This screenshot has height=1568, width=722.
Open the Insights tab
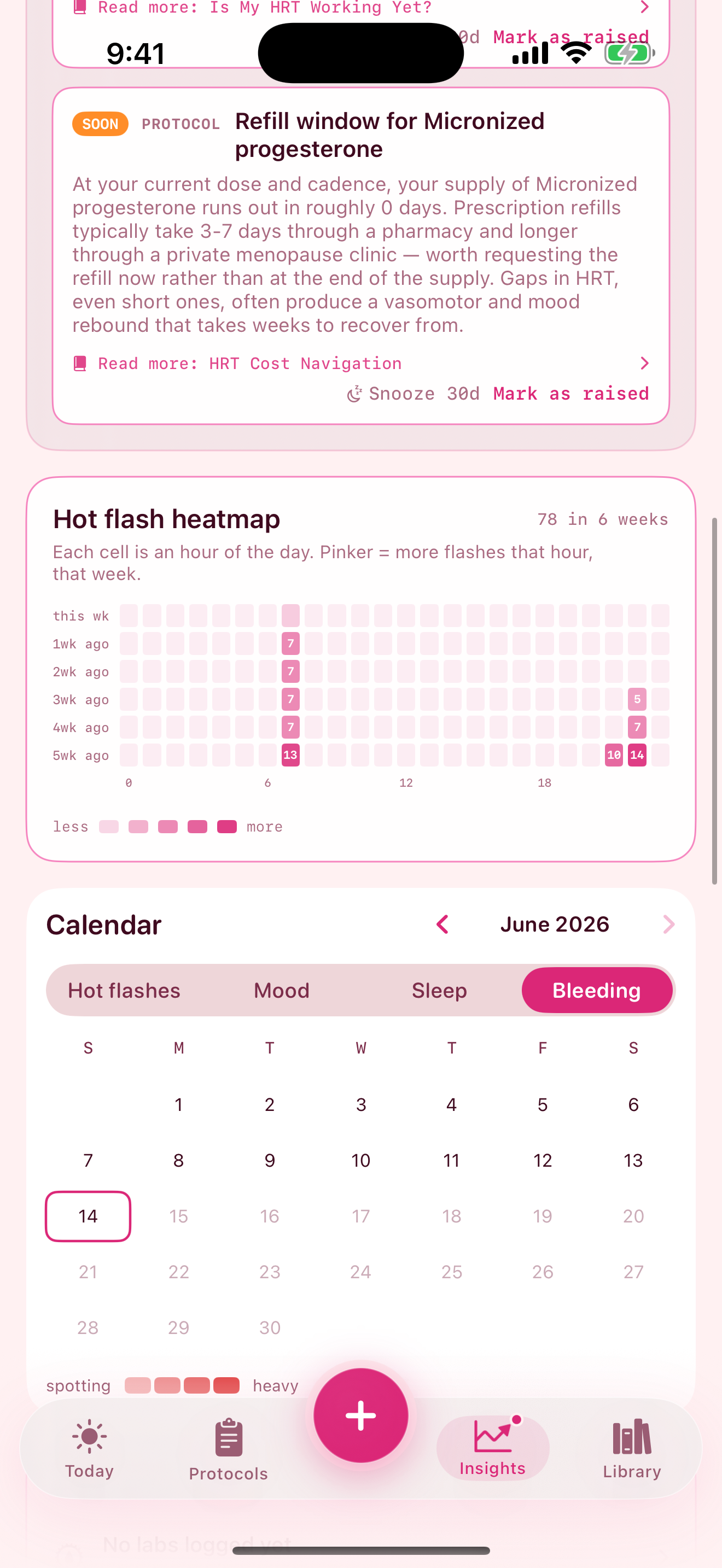click(492, 1448)
